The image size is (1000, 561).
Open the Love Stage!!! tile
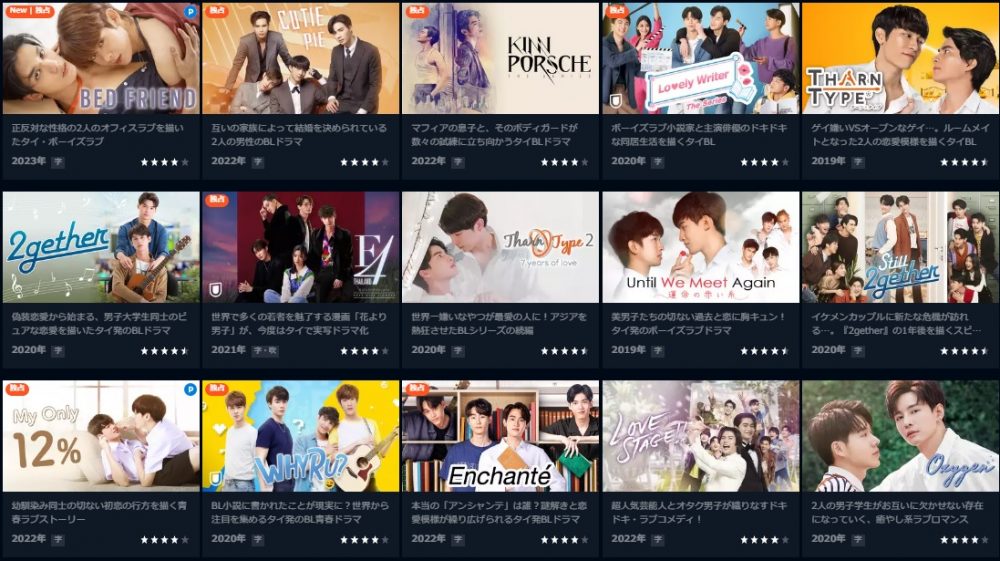(700, 436)
